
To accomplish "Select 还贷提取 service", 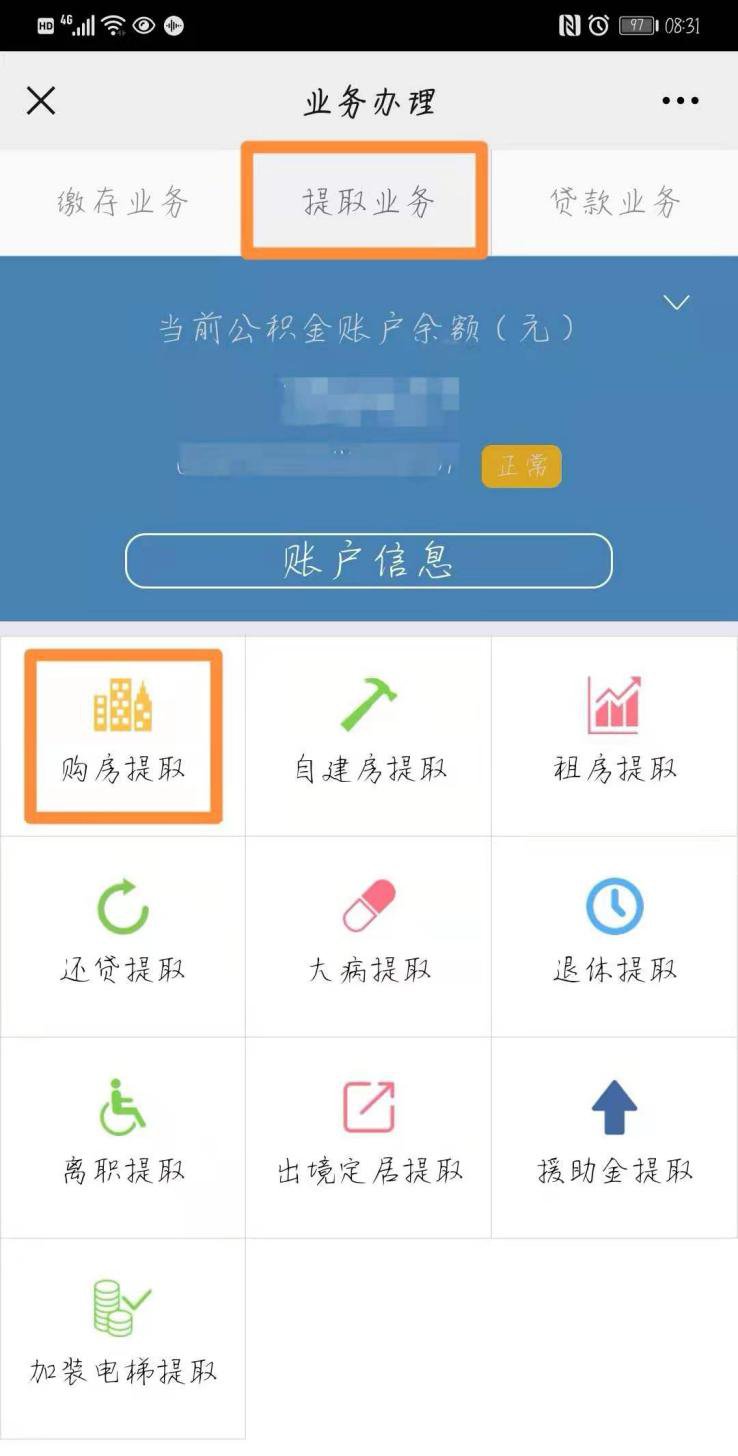I will 123,936.
